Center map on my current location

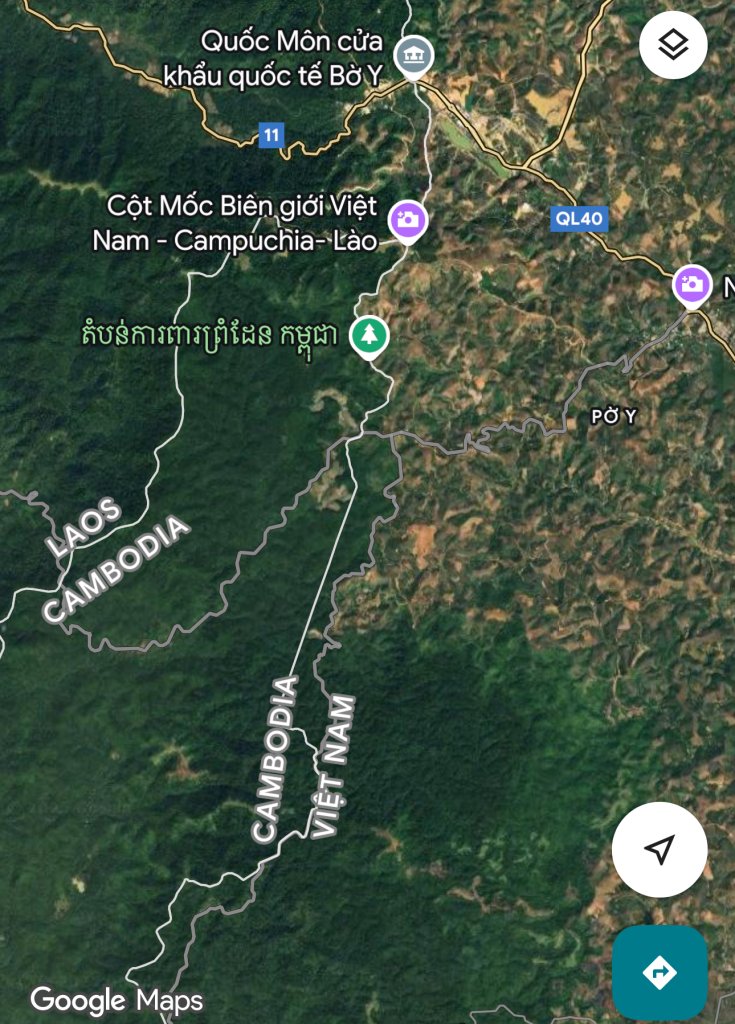point(659,849)
